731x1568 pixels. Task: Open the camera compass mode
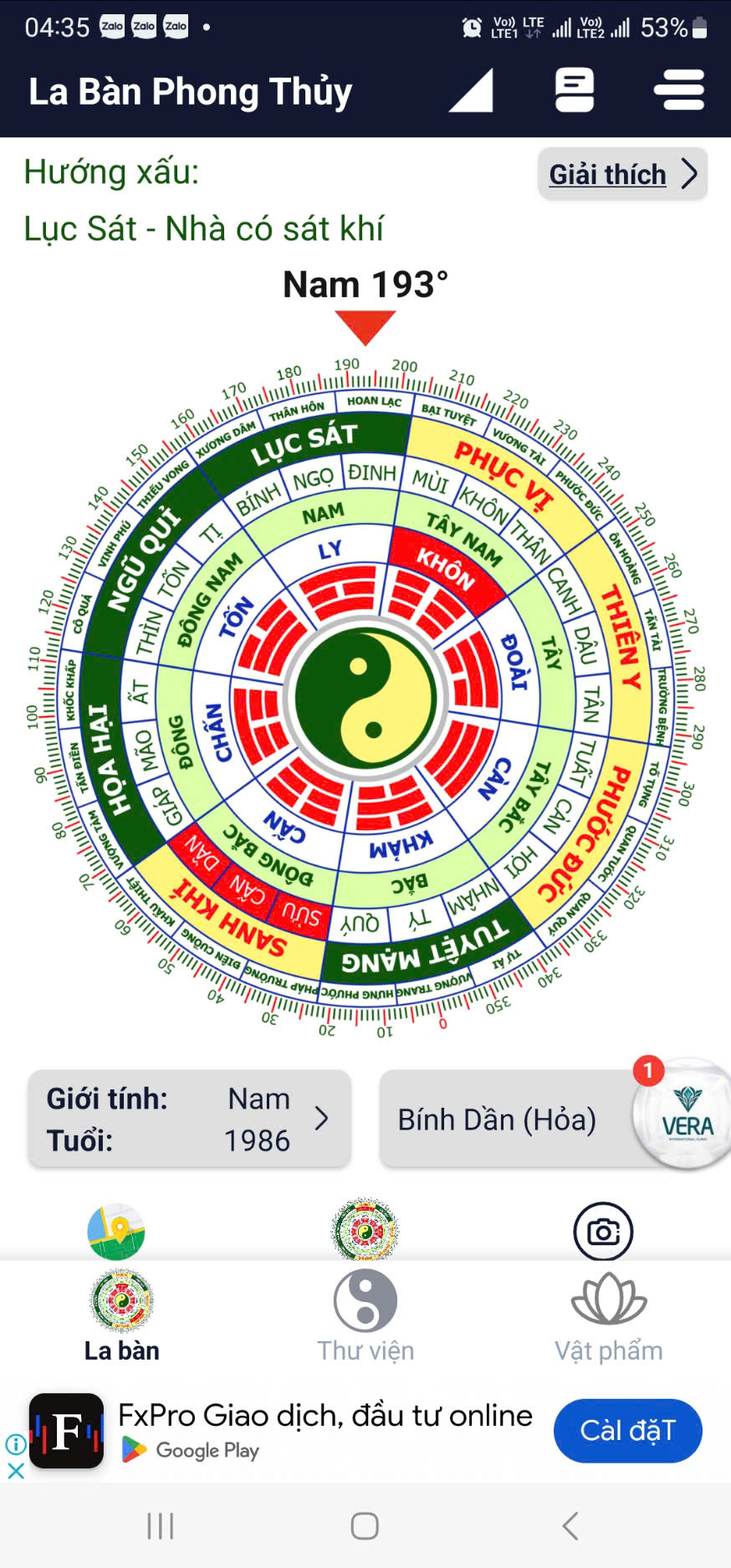pos(603,1232)
